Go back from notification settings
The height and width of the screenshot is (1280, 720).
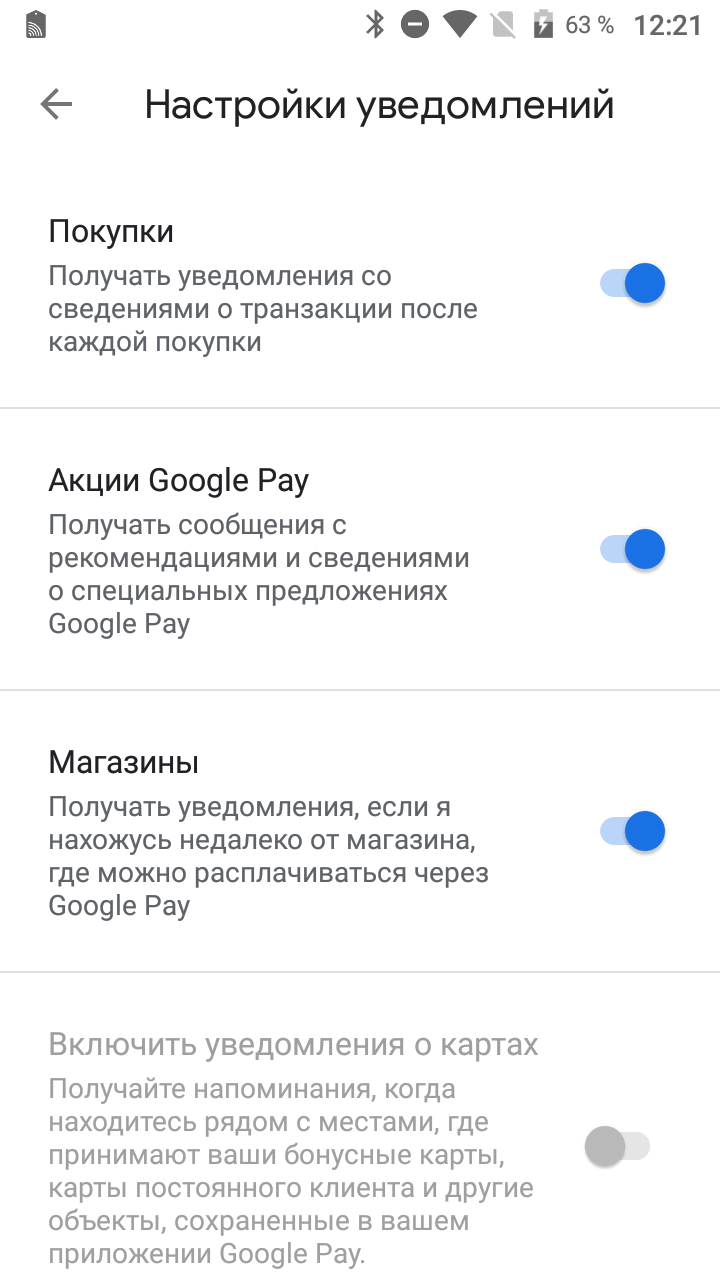(56, 105)
